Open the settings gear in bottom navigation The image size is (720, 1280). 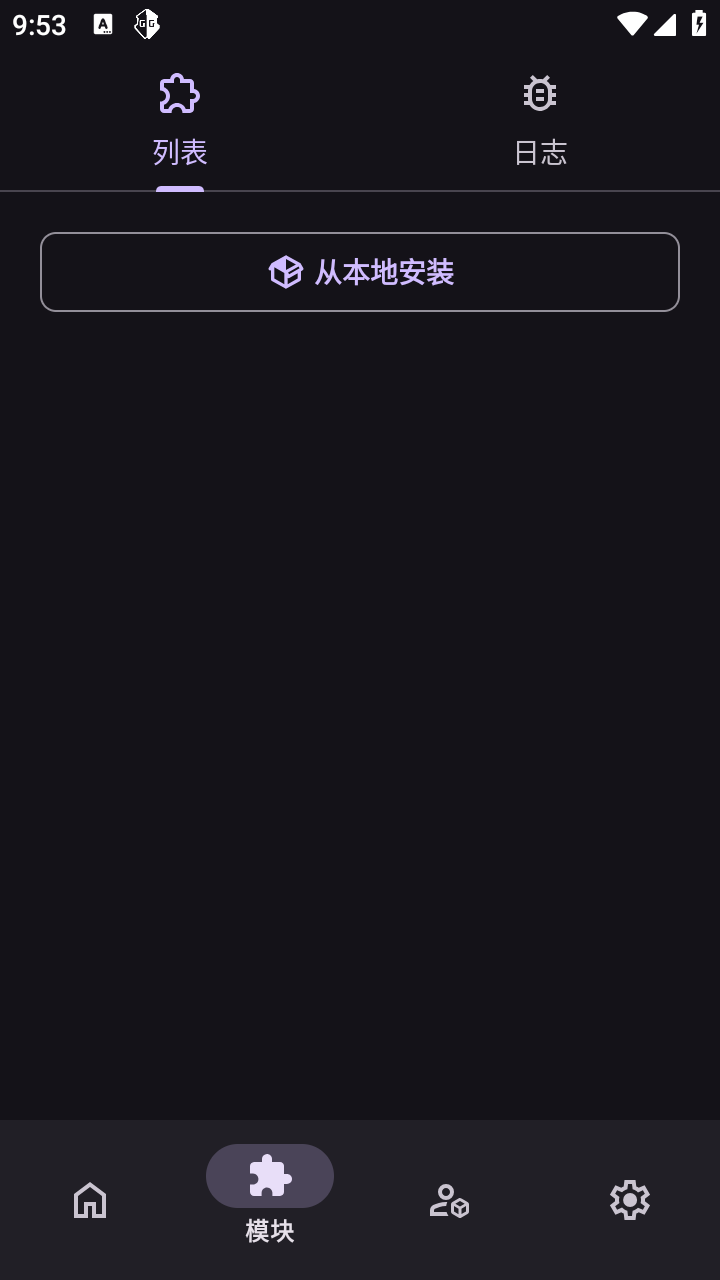[x=629, y=1199]
